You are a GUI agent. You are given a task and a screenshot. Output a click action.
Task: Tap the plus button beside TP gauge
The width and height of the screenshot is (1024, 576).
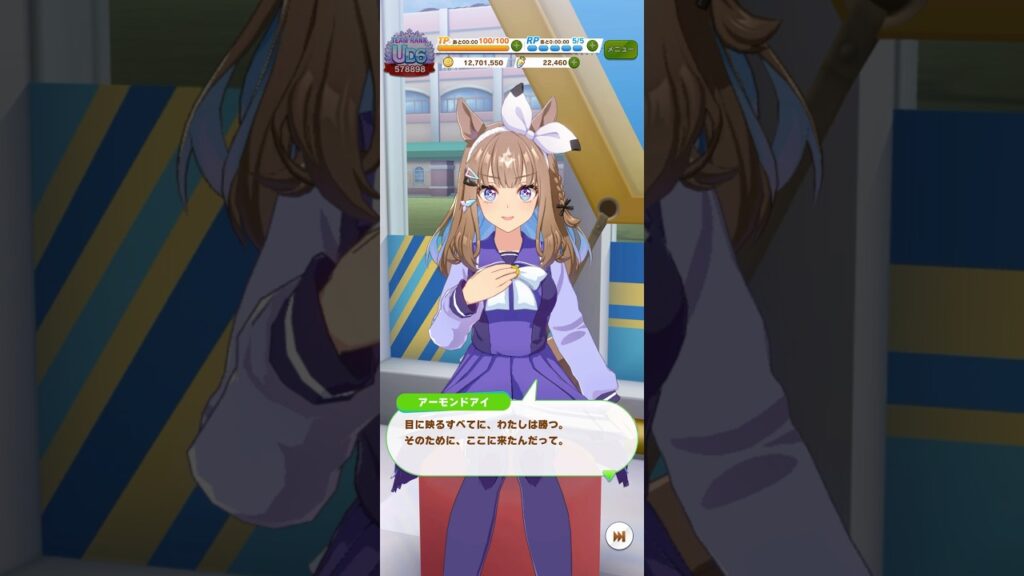(x=516, y=45)
